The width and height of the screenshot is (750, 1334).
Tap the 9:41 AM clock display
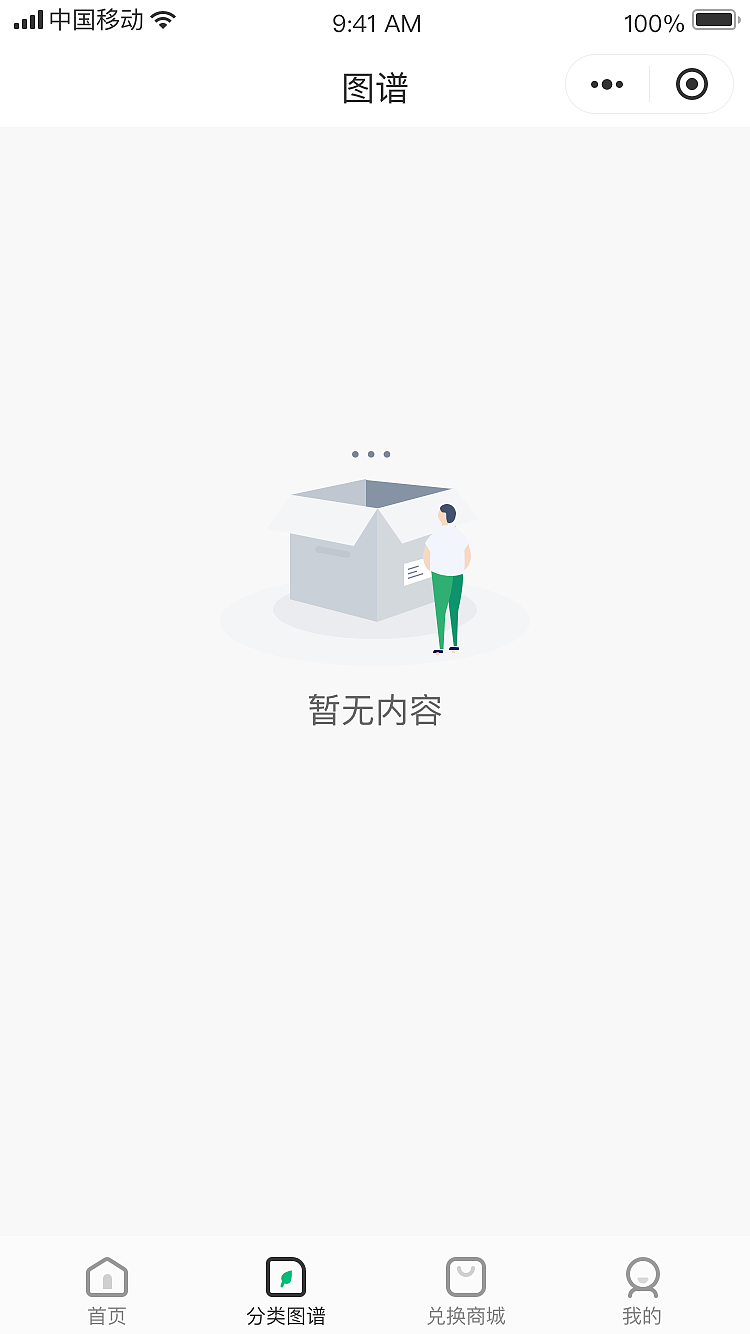(376, 23)
